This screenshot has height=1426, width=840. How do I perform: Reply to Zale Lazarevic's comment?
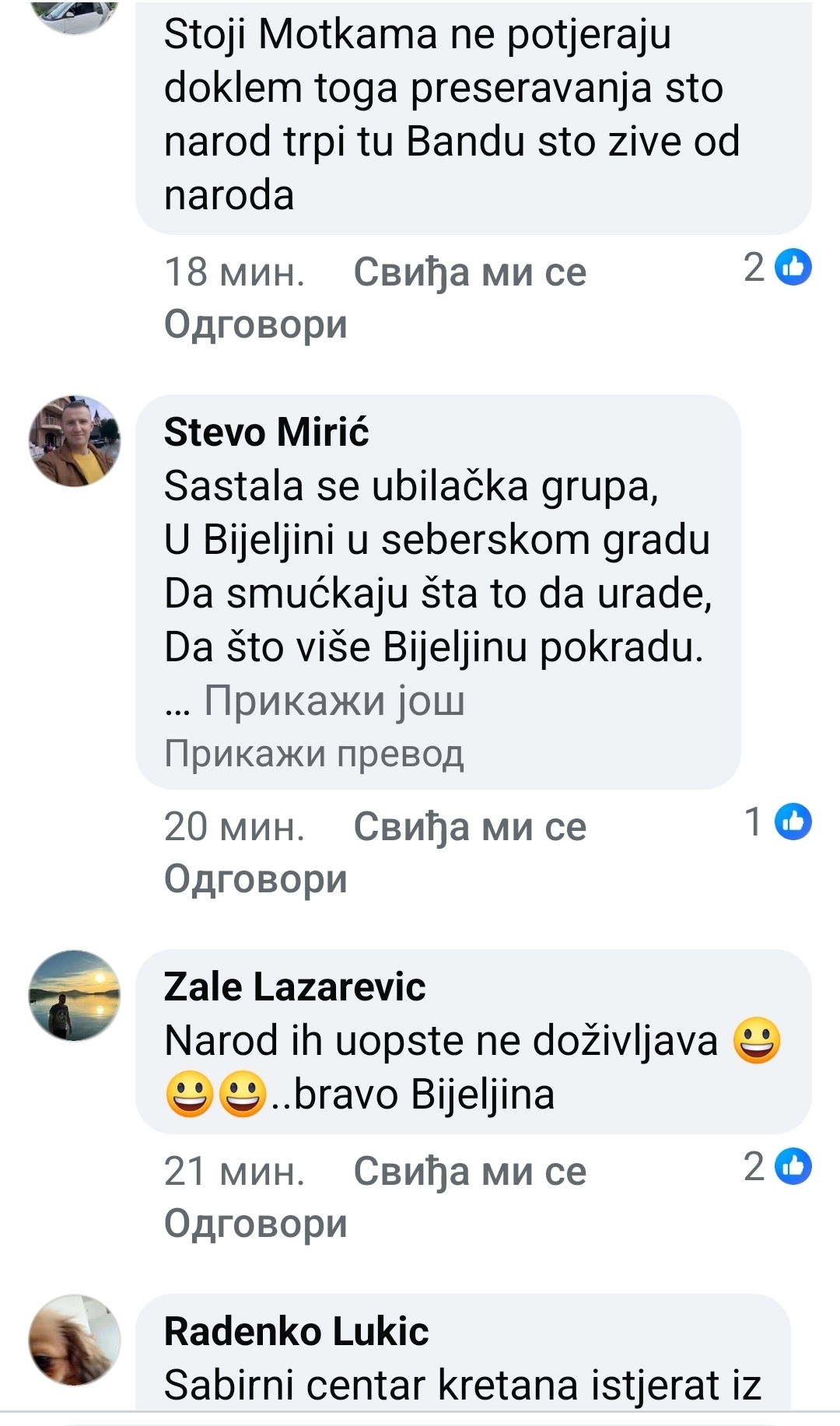(255, 1224)
